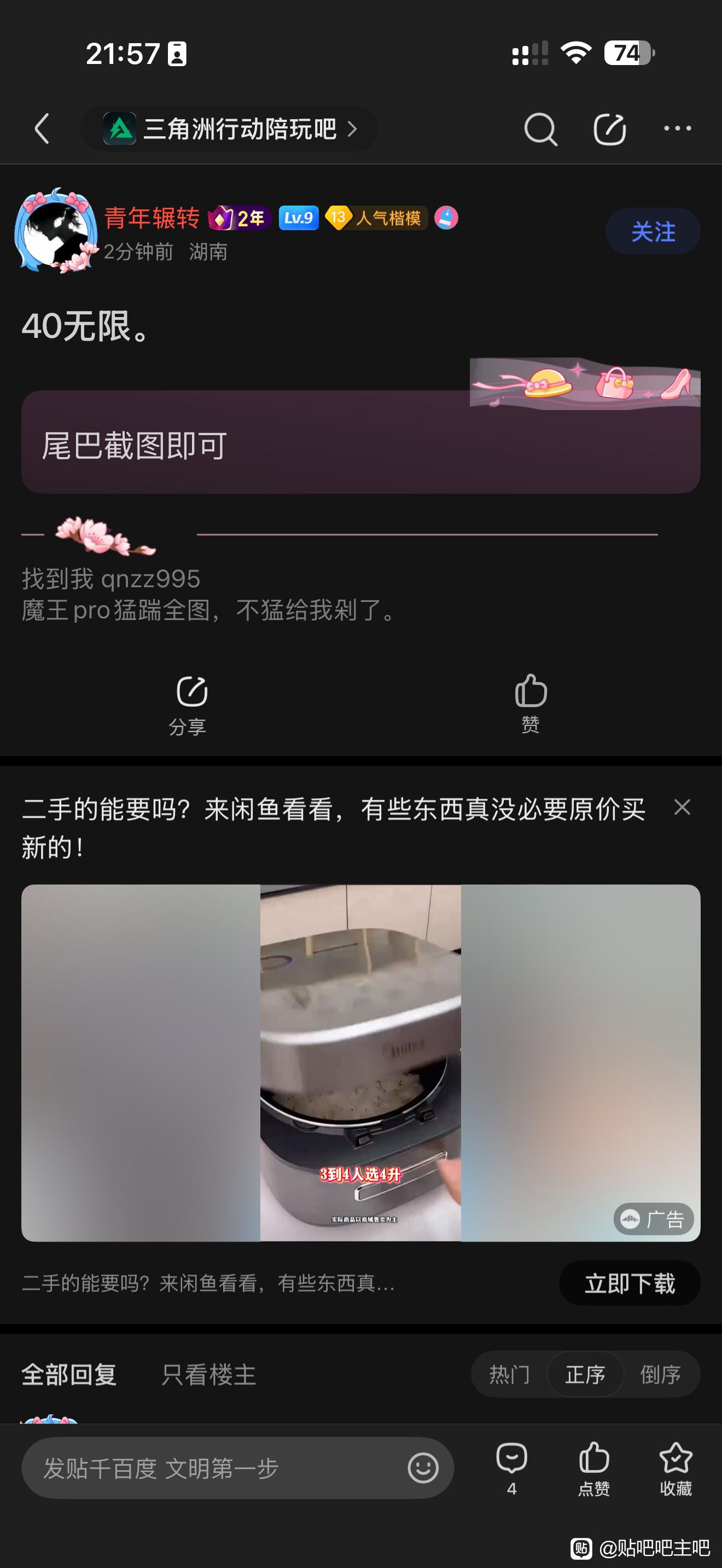The width and height of the screenshot is (722, 1568).
Task: Tap the share icon in the top bar
Action: click(x=609, y=129)
